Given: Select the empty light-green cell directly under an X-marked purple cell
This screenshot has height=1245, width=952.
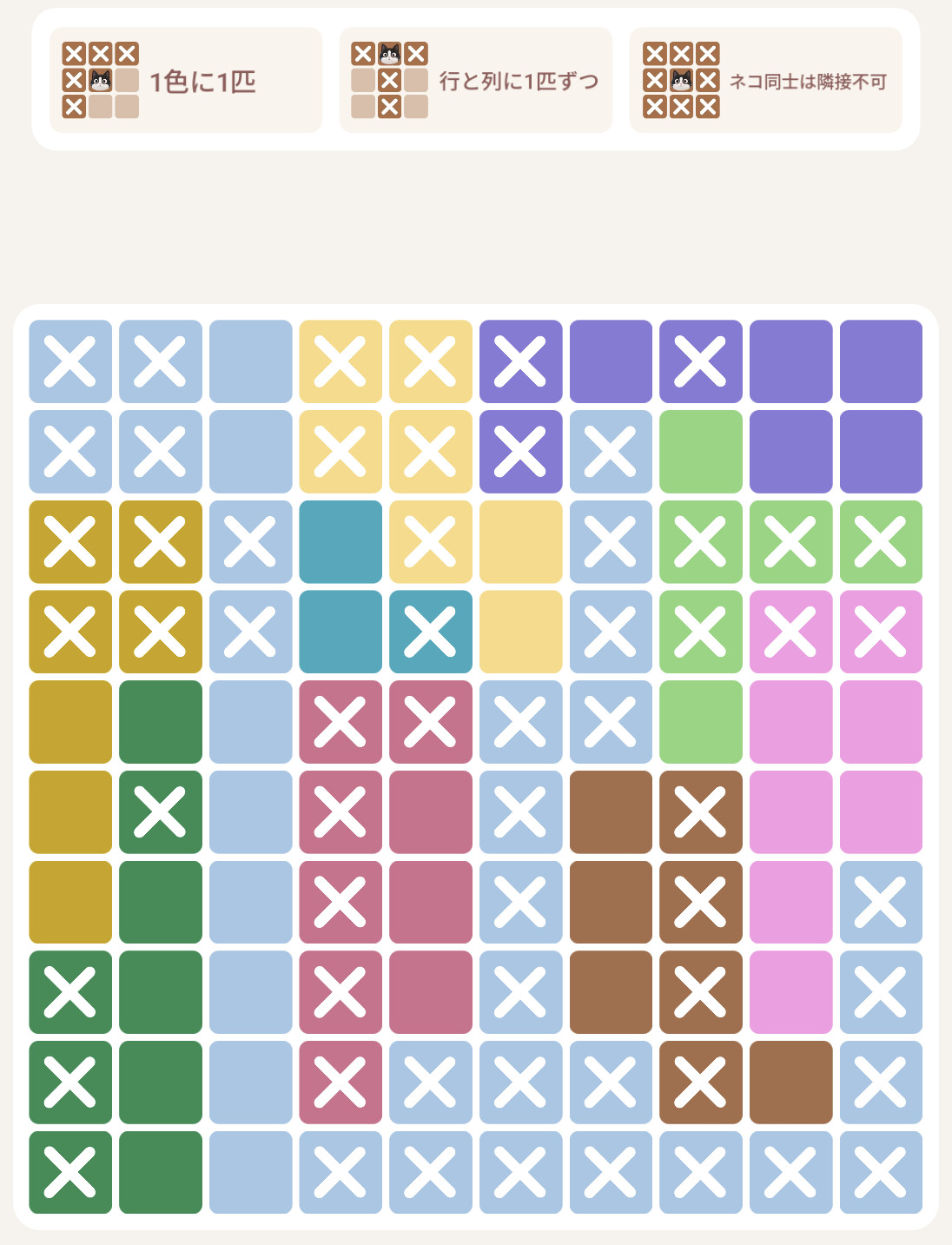Looking at the screenshot, I should point(701,452).
